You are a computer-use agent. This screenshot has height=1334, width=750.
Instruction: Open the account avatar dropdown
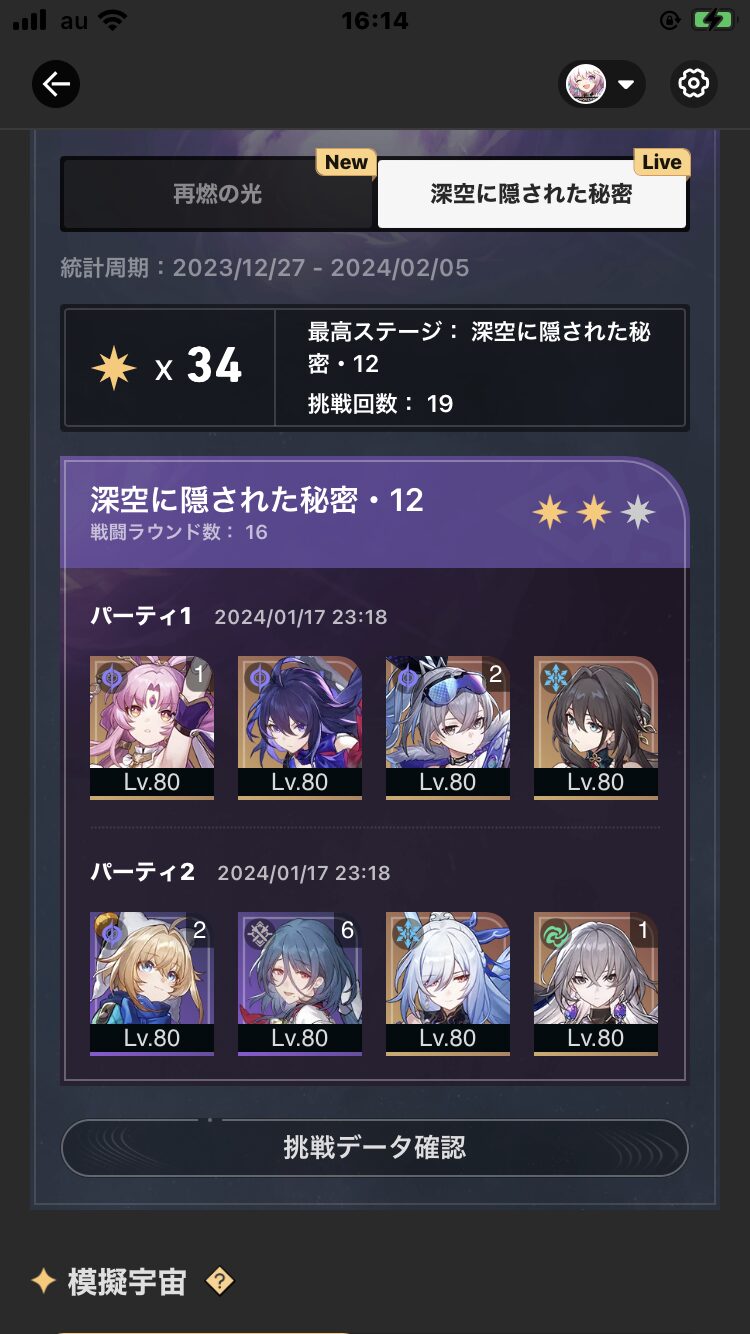point(602,85)
